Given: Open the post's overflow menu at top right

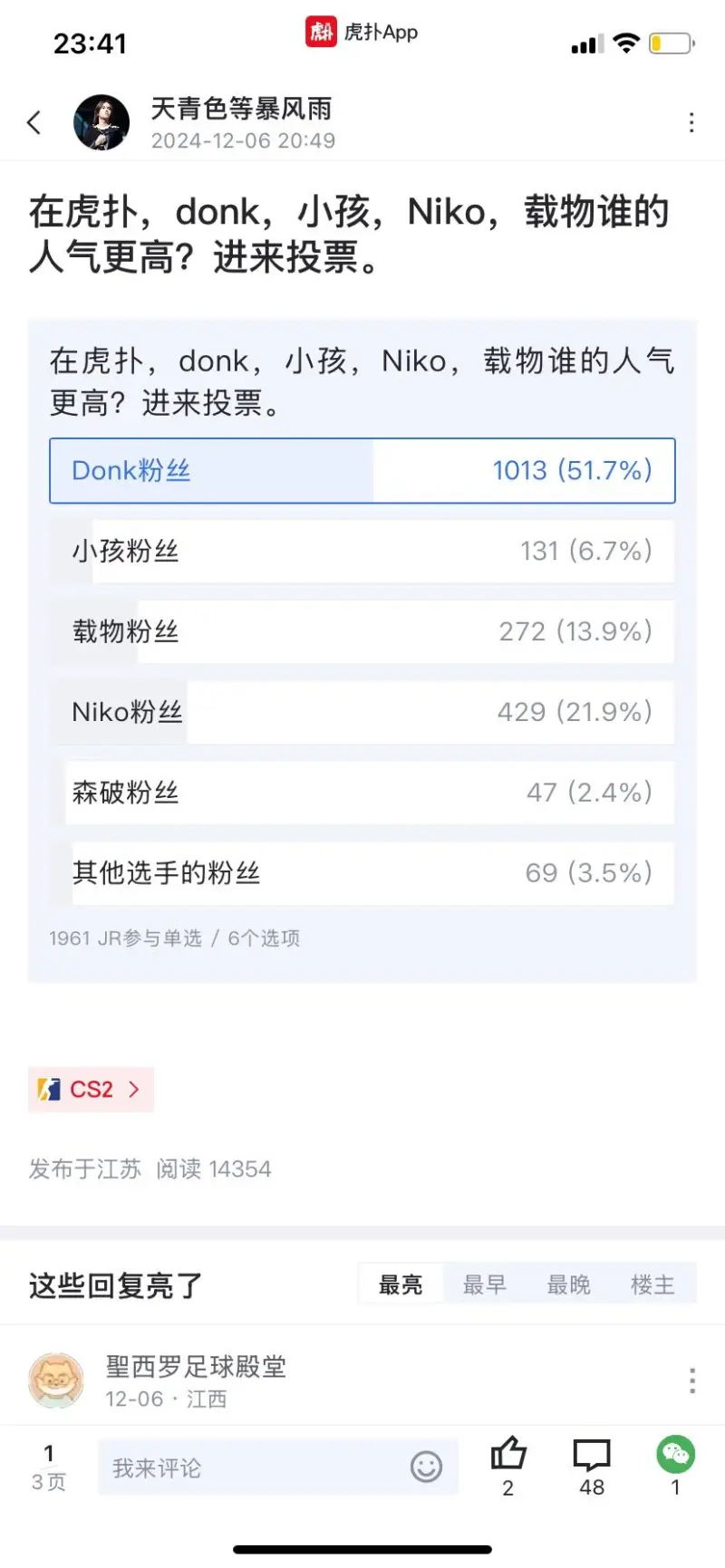Looking at the screenshot, I should [x=691, y=122].
